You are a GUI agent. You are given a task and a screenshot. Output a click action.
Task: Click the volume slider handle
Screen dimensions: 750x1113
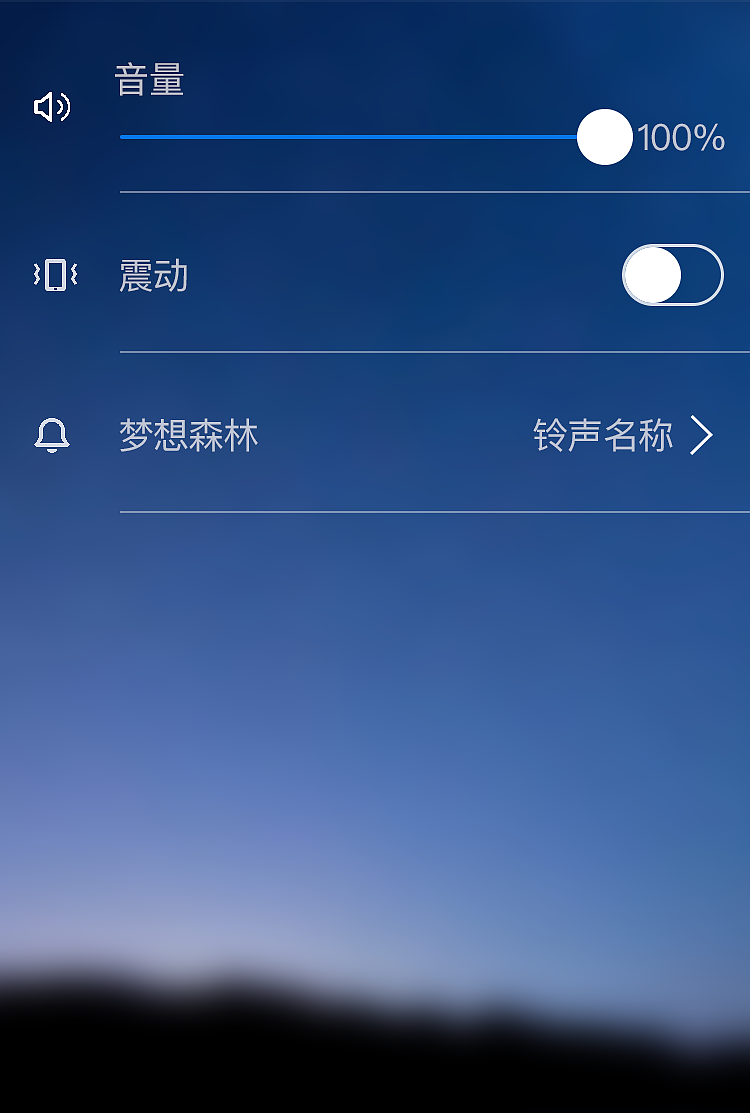click(604, 138)
